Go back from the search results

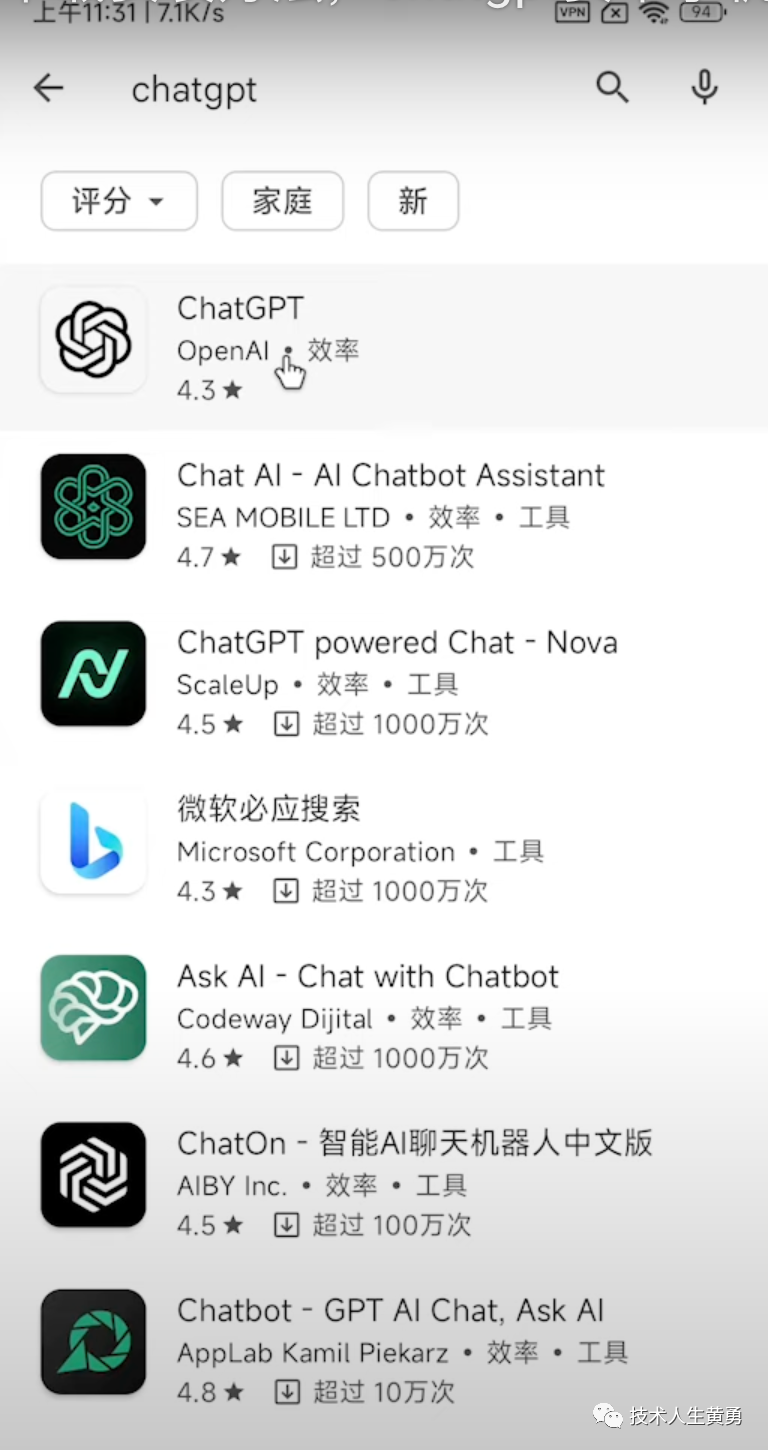[48, 89]
